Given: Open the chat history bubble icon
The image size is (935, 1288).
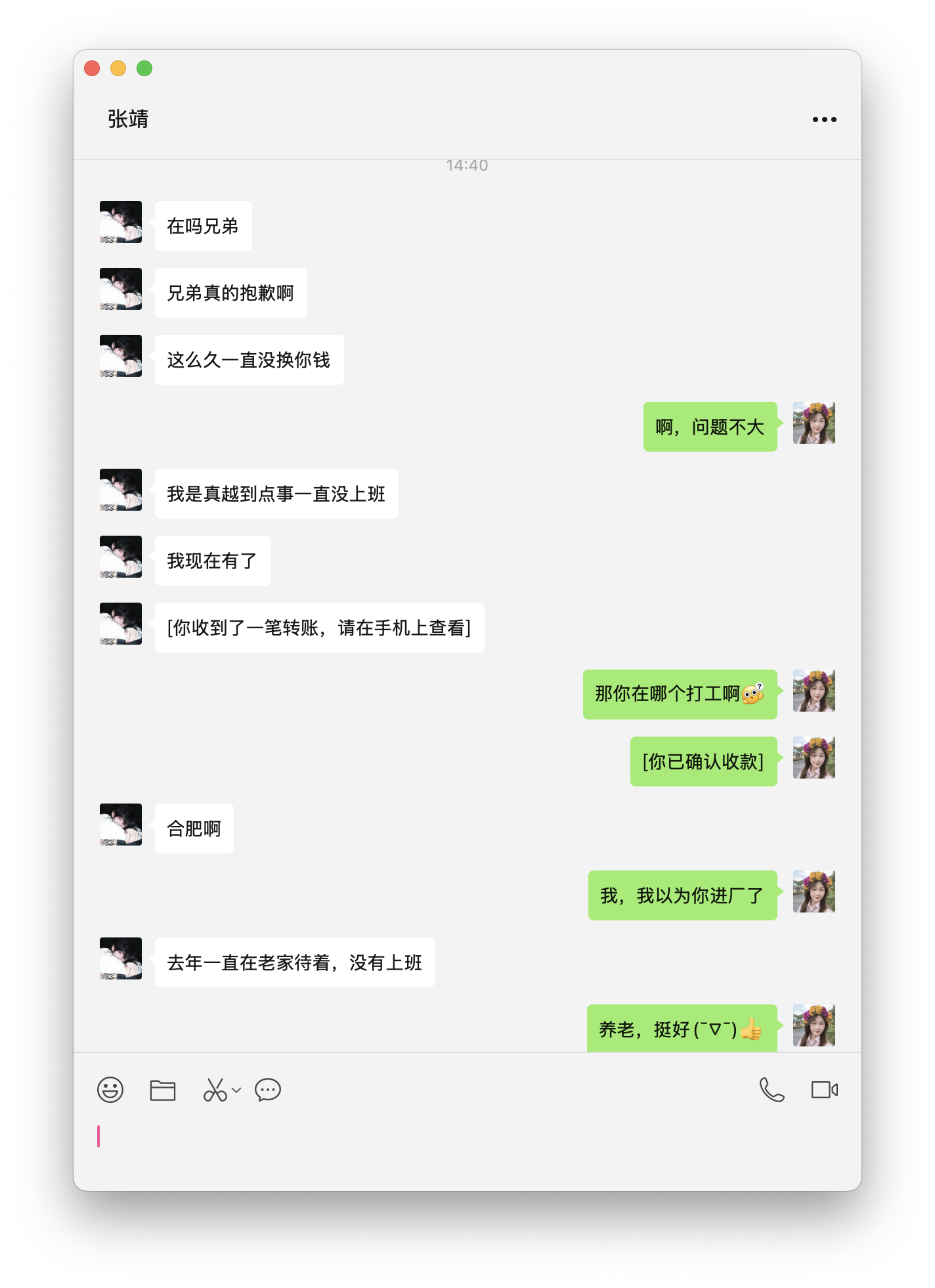Looking at the screenshot, I should click(268, 1090).
